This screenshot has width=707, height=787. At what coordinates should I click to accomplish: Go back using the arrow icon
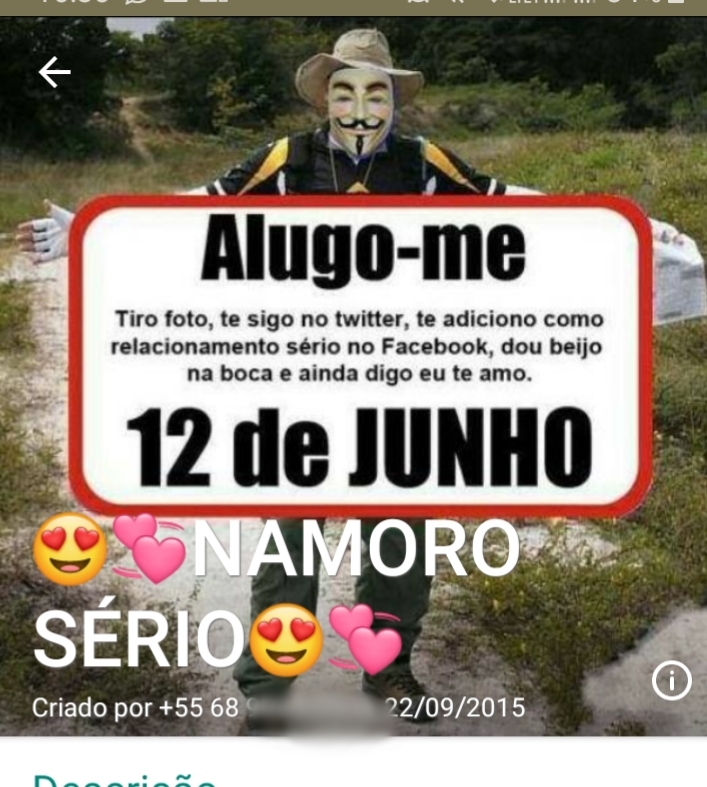[54, 71]
